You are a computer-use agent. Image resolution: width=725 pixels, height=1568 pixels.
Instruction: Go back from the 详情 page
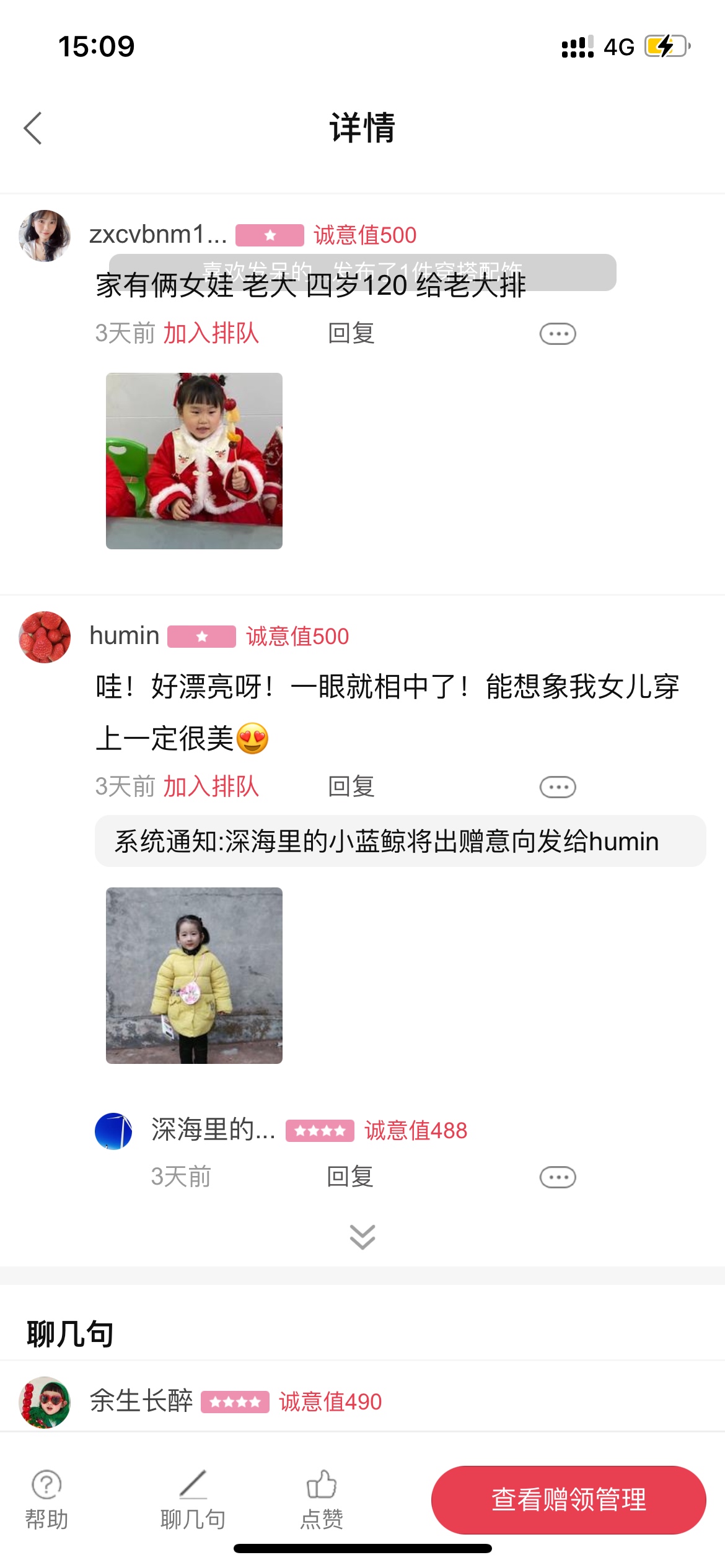point(33,128)
